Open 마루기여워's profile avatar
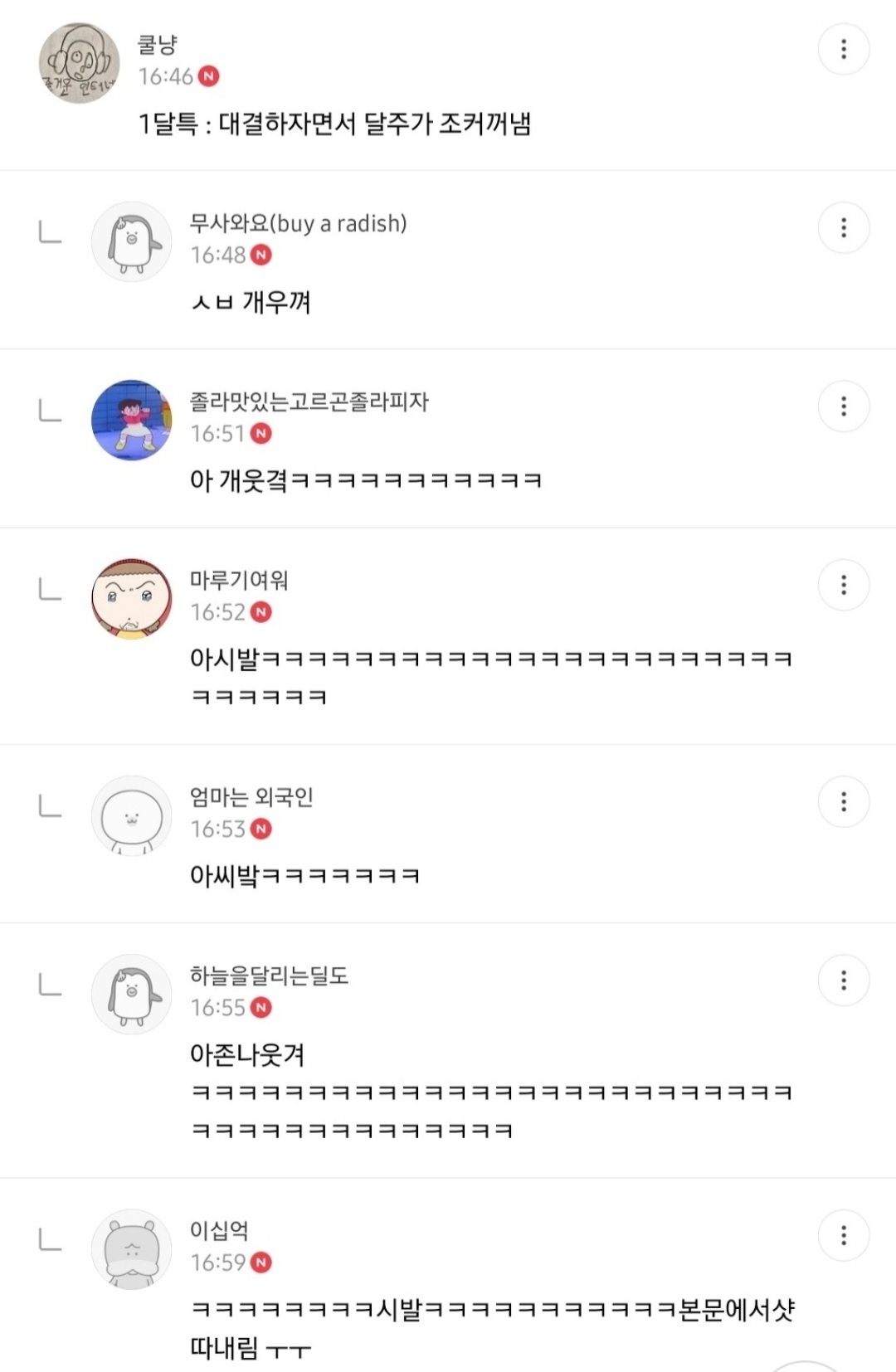The image size is (896, 1372). pyautogui.click(x=131, y=599)
